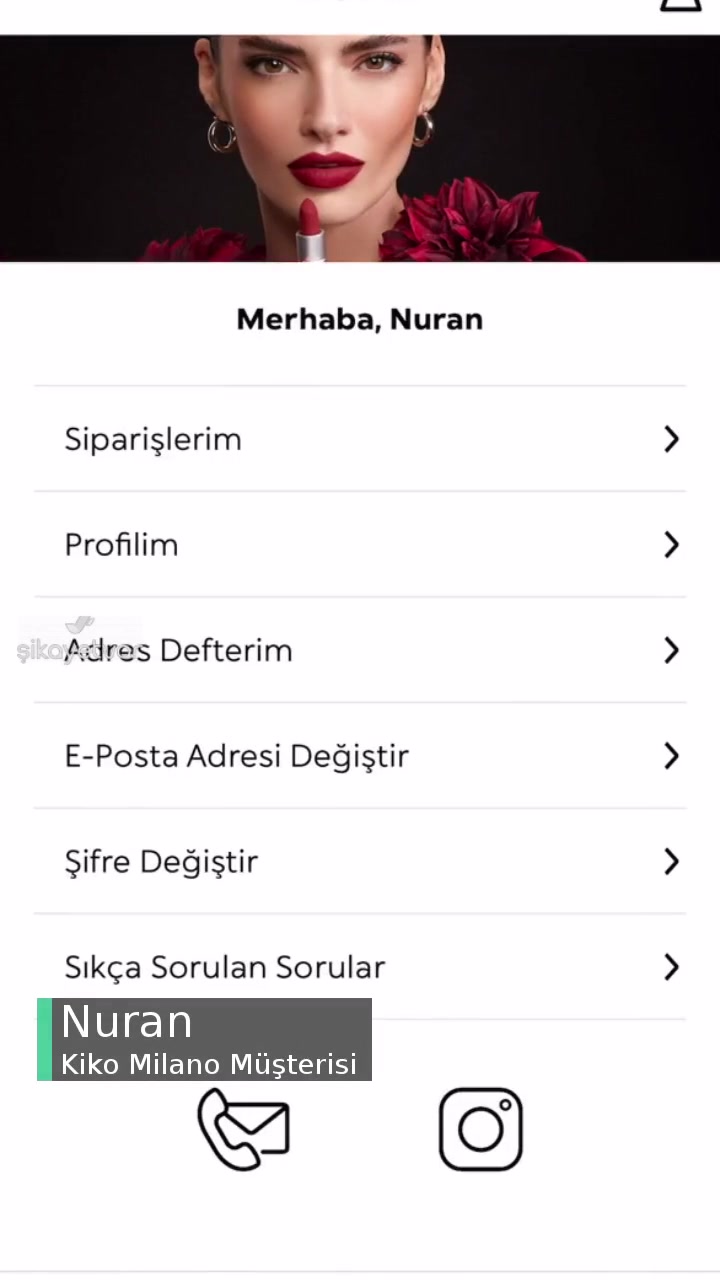
Task: Tap the contact phone and mail icon
Action: click(243, 1128)
